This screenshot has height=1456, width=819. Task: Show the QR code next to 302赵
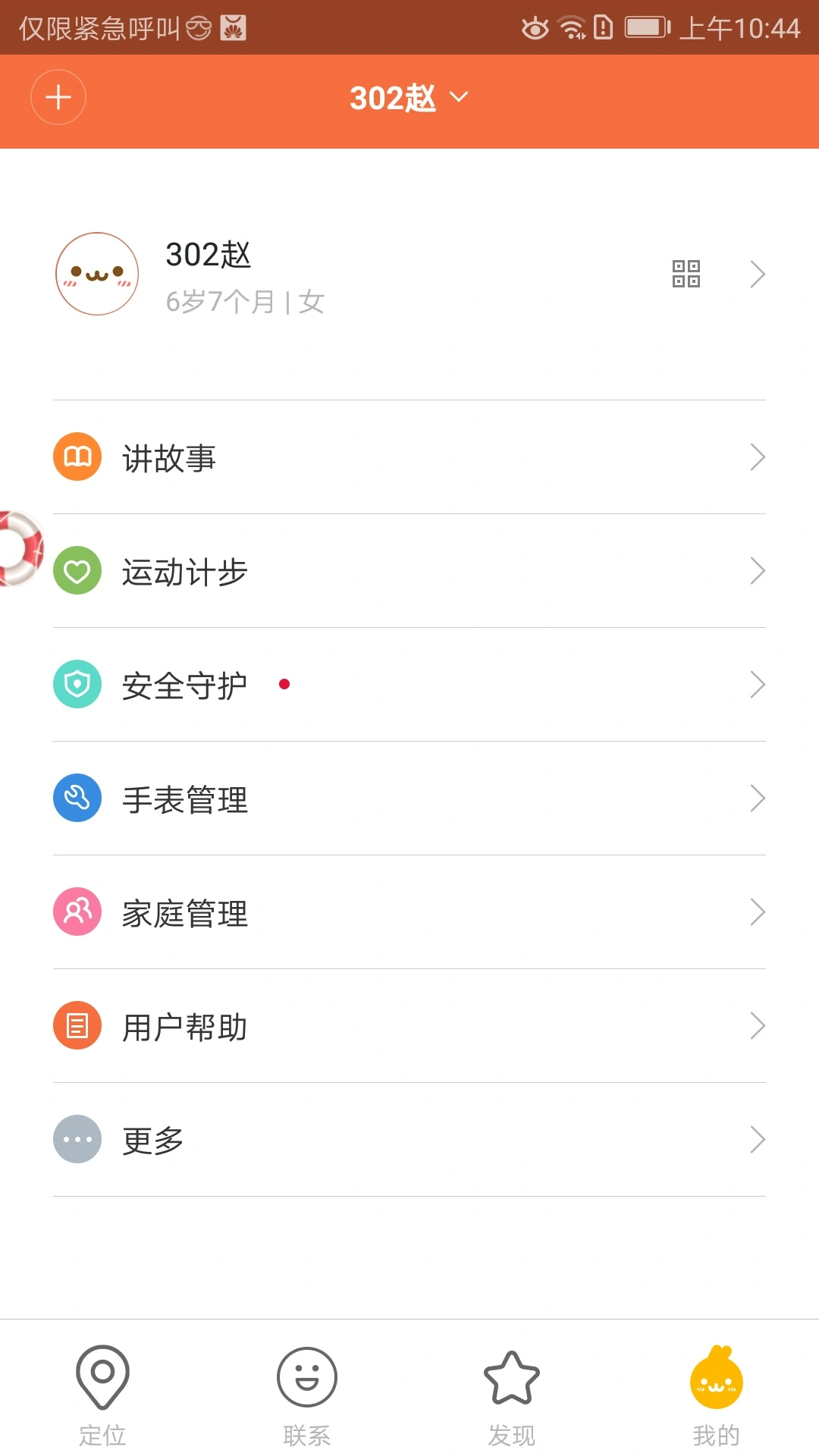[x=686, y=275]
